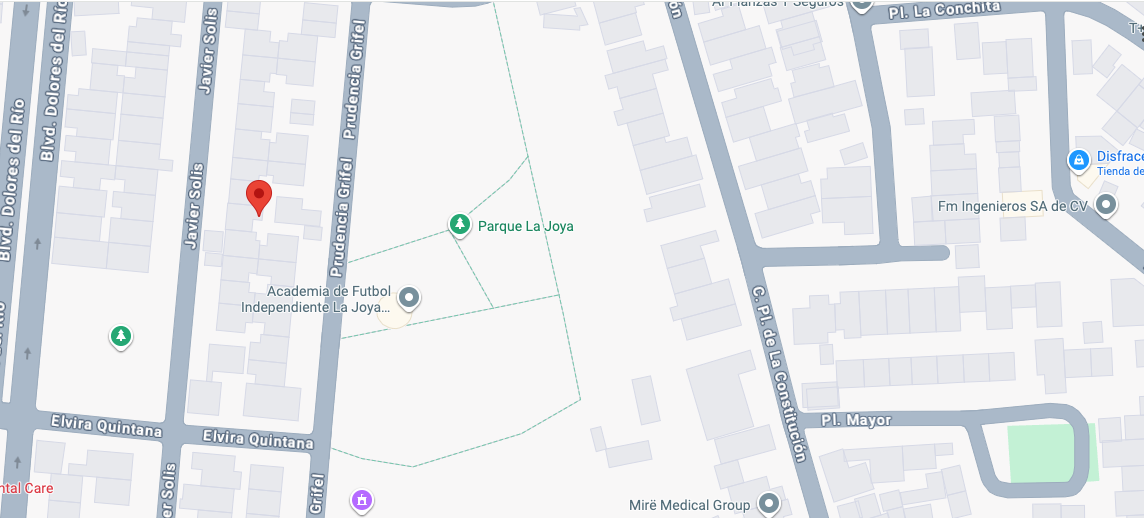
Task: Select the Academia de Futbol Independiente La Joya marker
Action: [408, 297]
